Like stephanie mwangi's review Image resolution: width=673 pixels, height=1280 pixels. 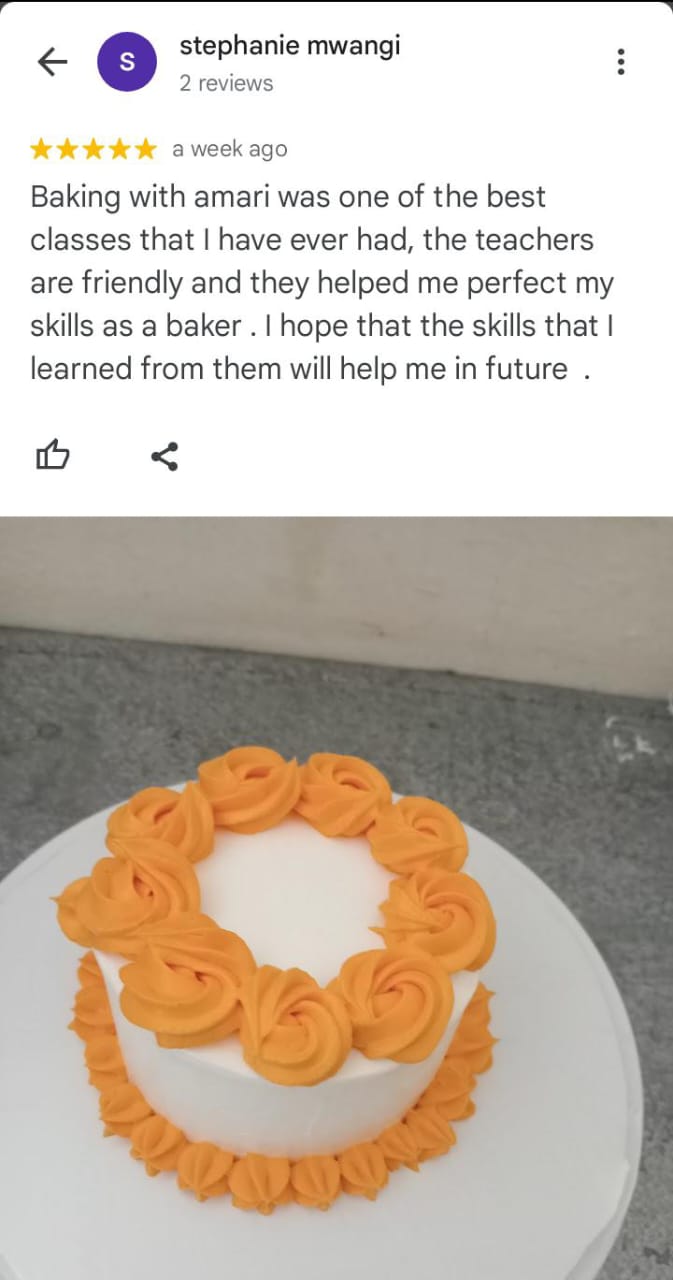click(x=53, y=456)
